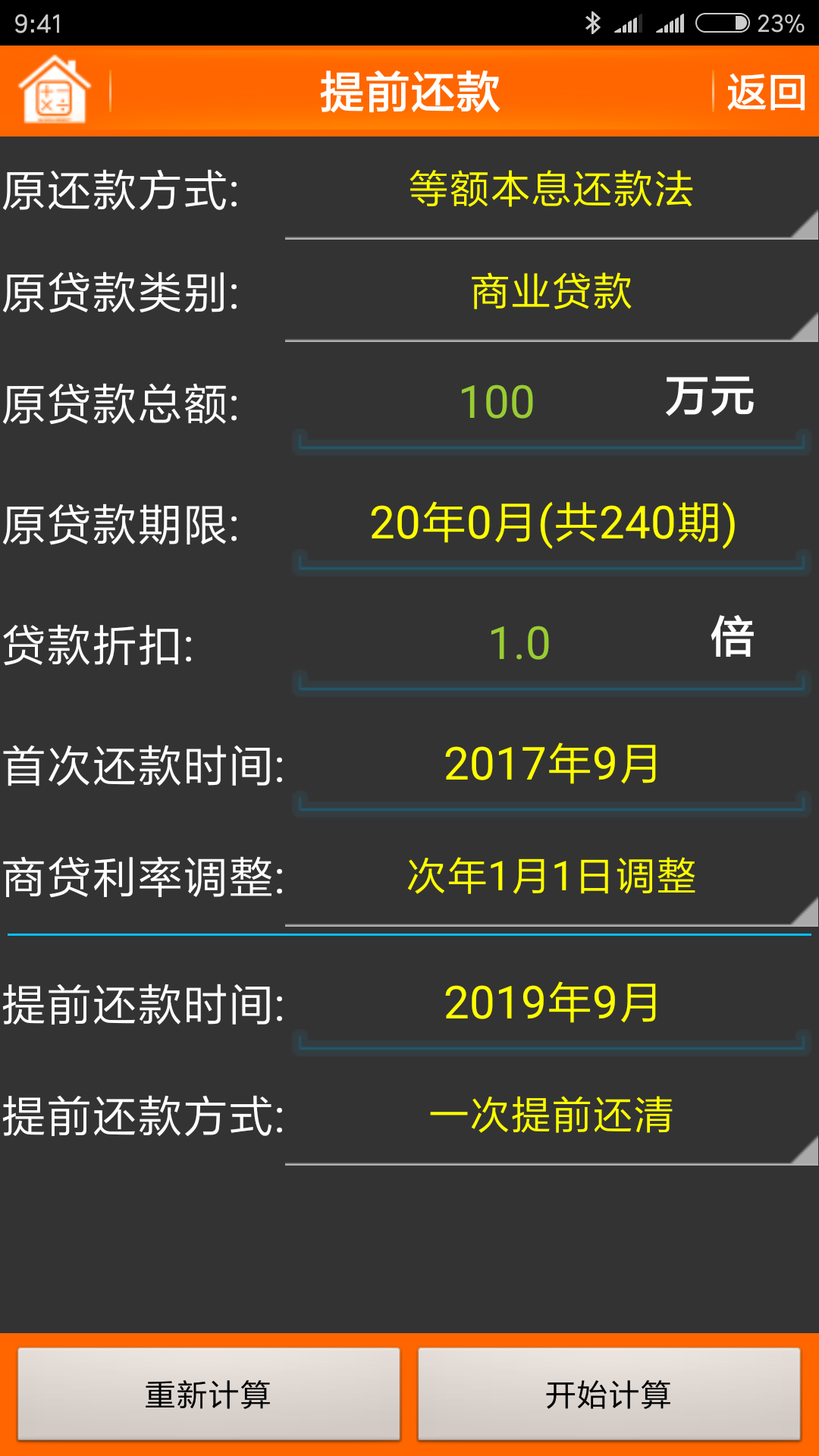This screenshot has width=819, height=1456.
Task: Start calculation with 开始计算
Action: tap(609, 1394)
